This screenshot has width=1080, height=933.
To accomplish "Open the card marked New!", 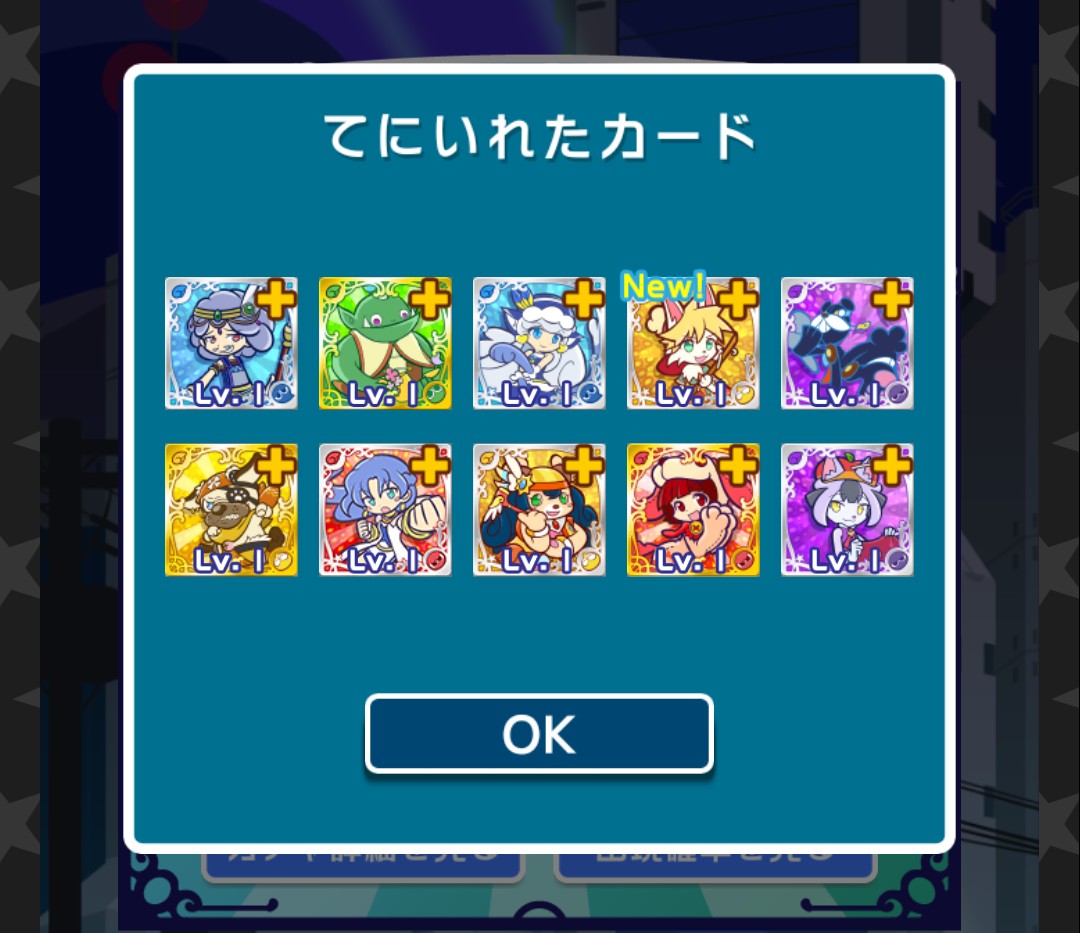I will (693, 343).
